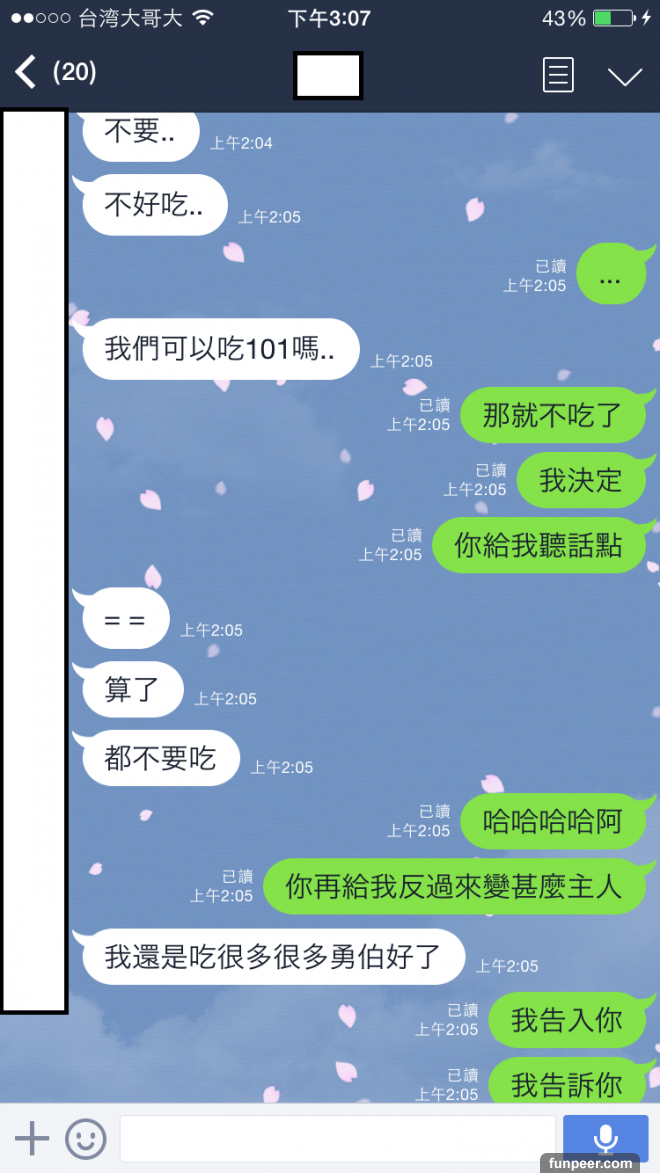Tap the message text input field
Screen dimensions: 660x1173
tap(337, 1138)
